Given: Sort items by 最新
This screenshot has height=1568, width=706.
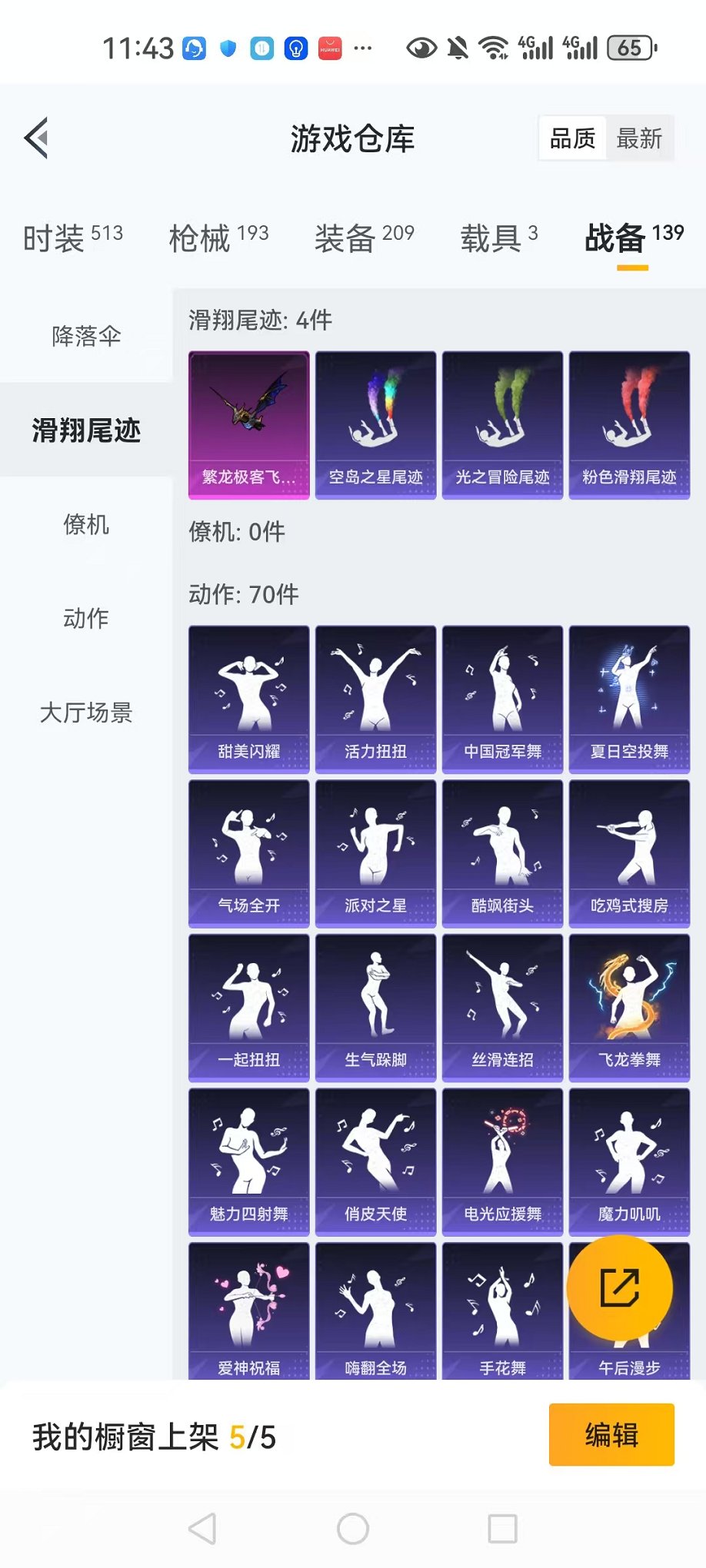Looking at the screenshot, I should click(638, 139).
